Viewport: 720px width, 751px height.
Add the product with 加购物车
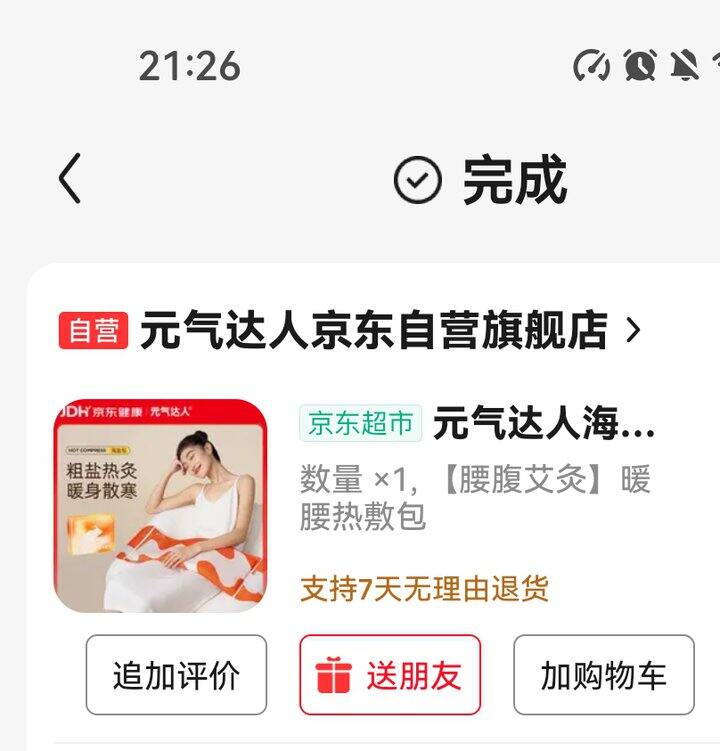coord(603,676)
